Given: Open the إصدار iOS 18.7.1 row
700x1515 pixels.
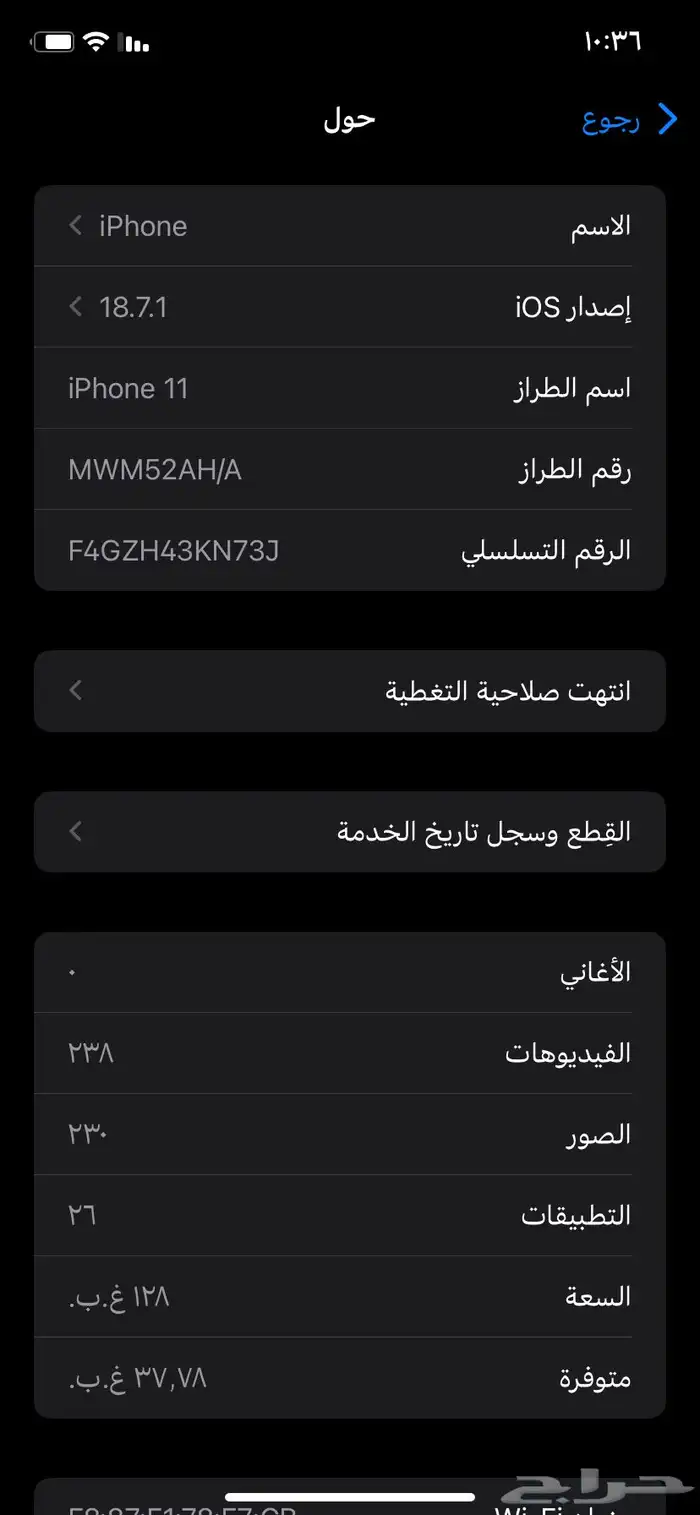Looking at the screenshot, I should [350, 307].
